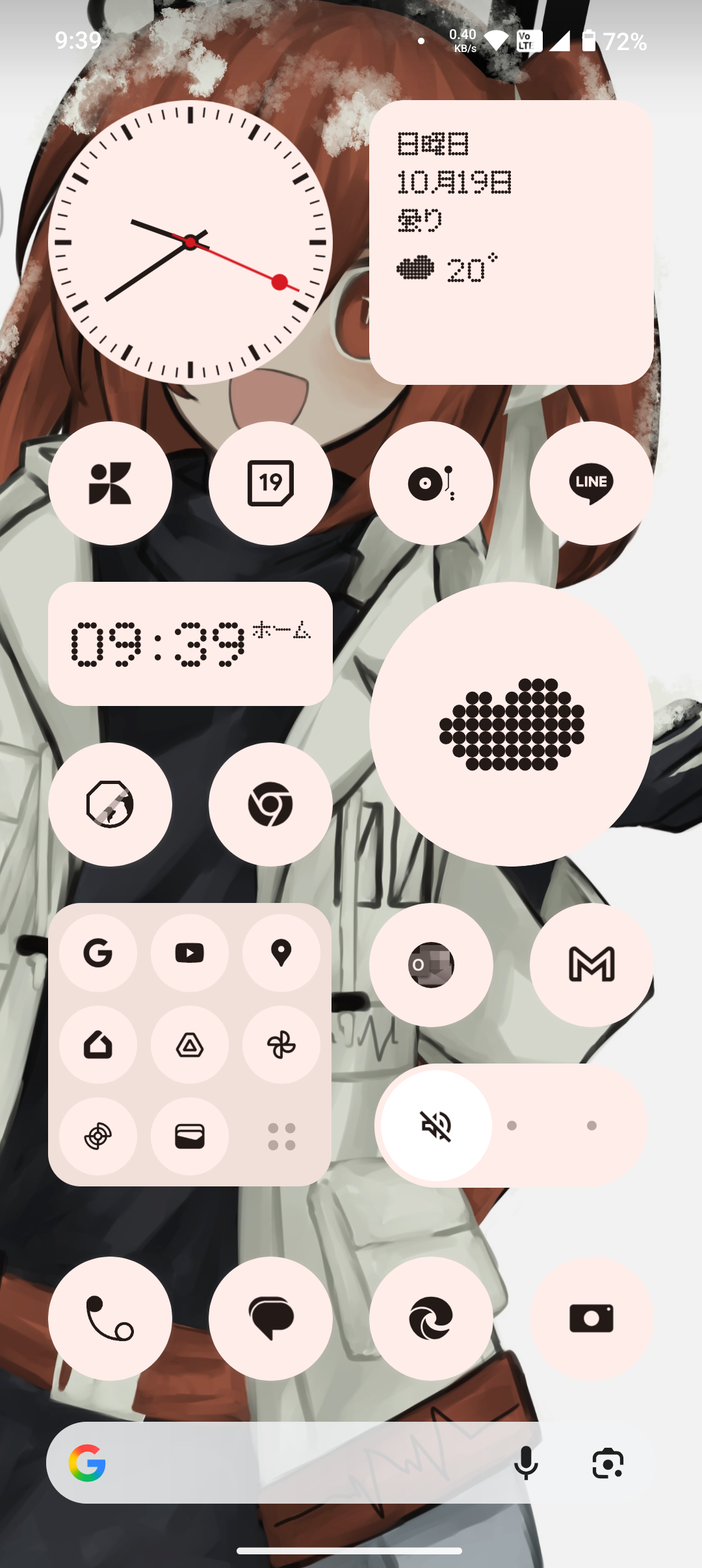Open the analog clock widget

tap(190, 242)
